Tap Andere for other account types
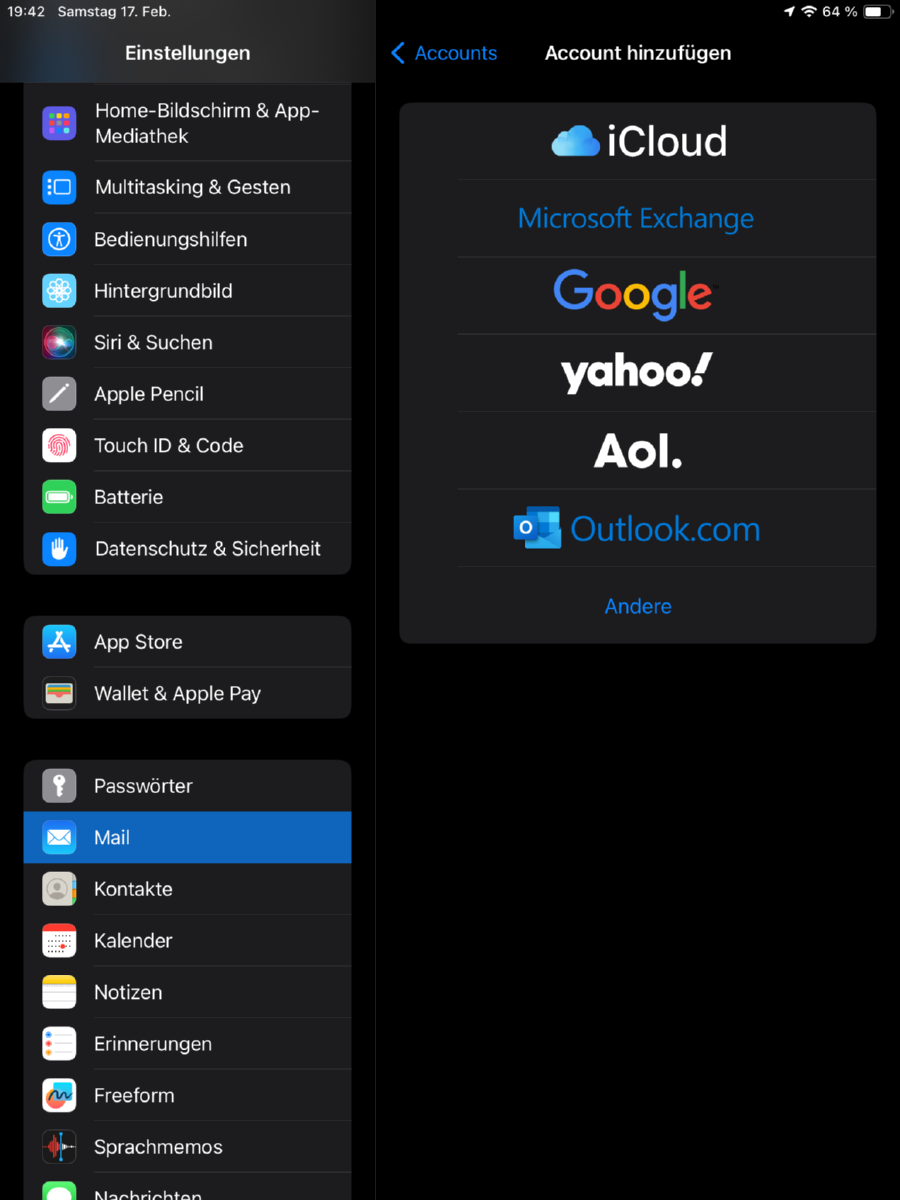This screenshot has width=900, height=1200. [638, 606]
